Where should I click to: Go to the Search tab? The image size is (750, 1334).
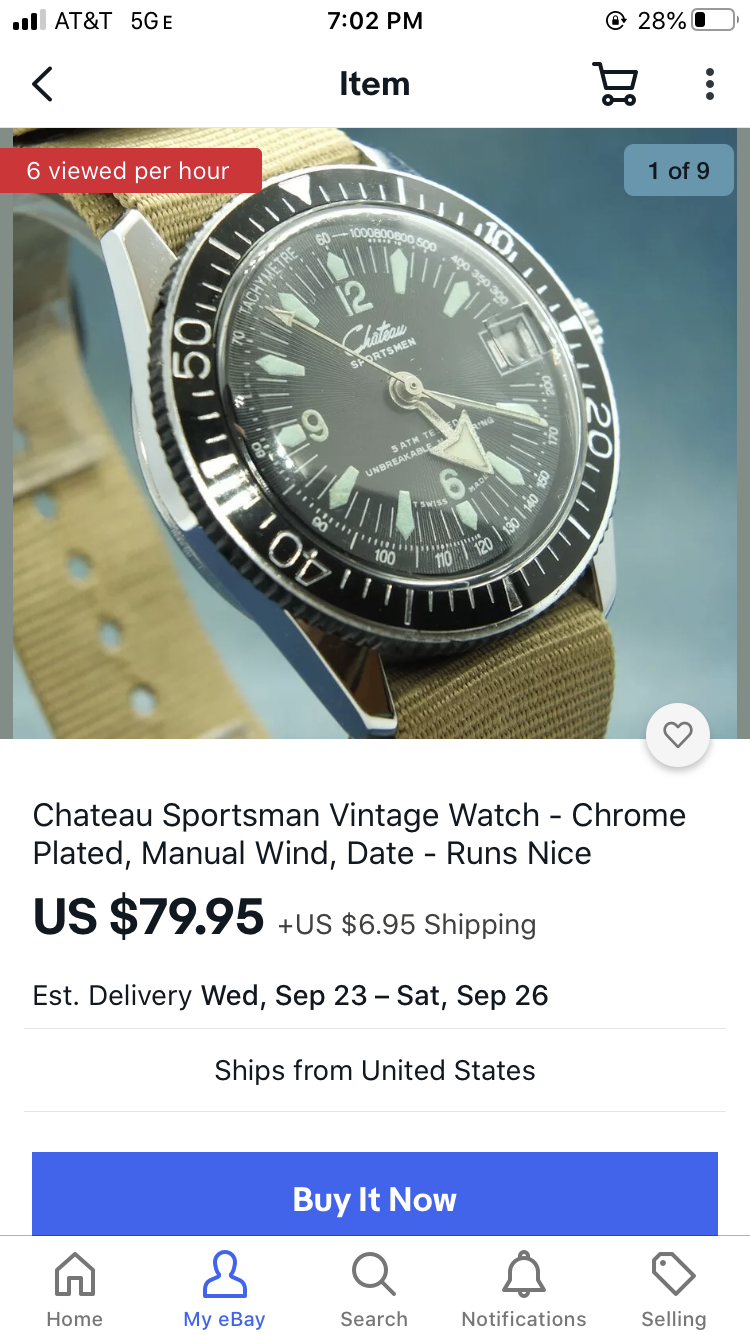pyautogui.click(x=374, y=1290)
